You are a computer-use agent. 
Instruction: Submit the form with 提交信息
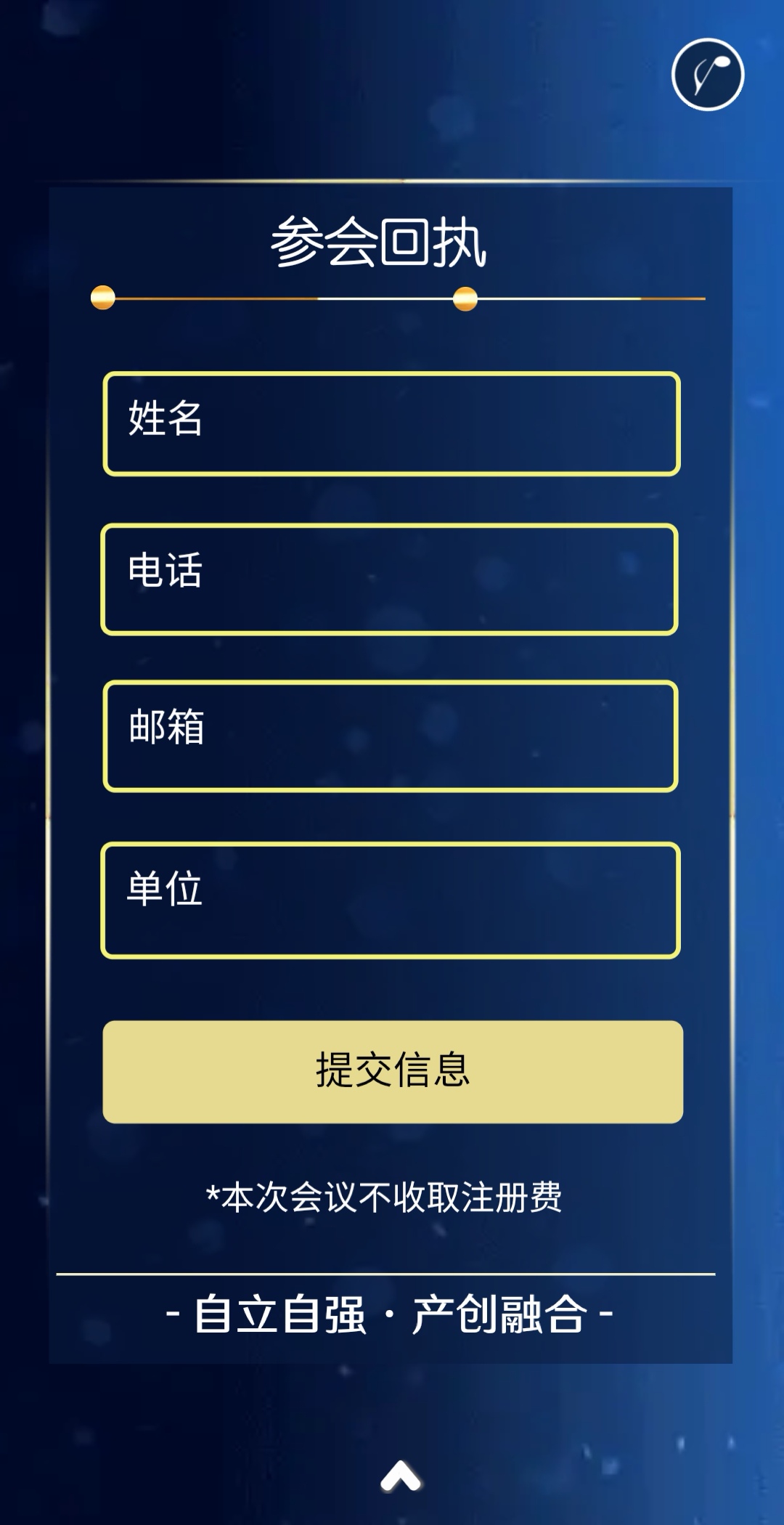[x=393, y=1072]
